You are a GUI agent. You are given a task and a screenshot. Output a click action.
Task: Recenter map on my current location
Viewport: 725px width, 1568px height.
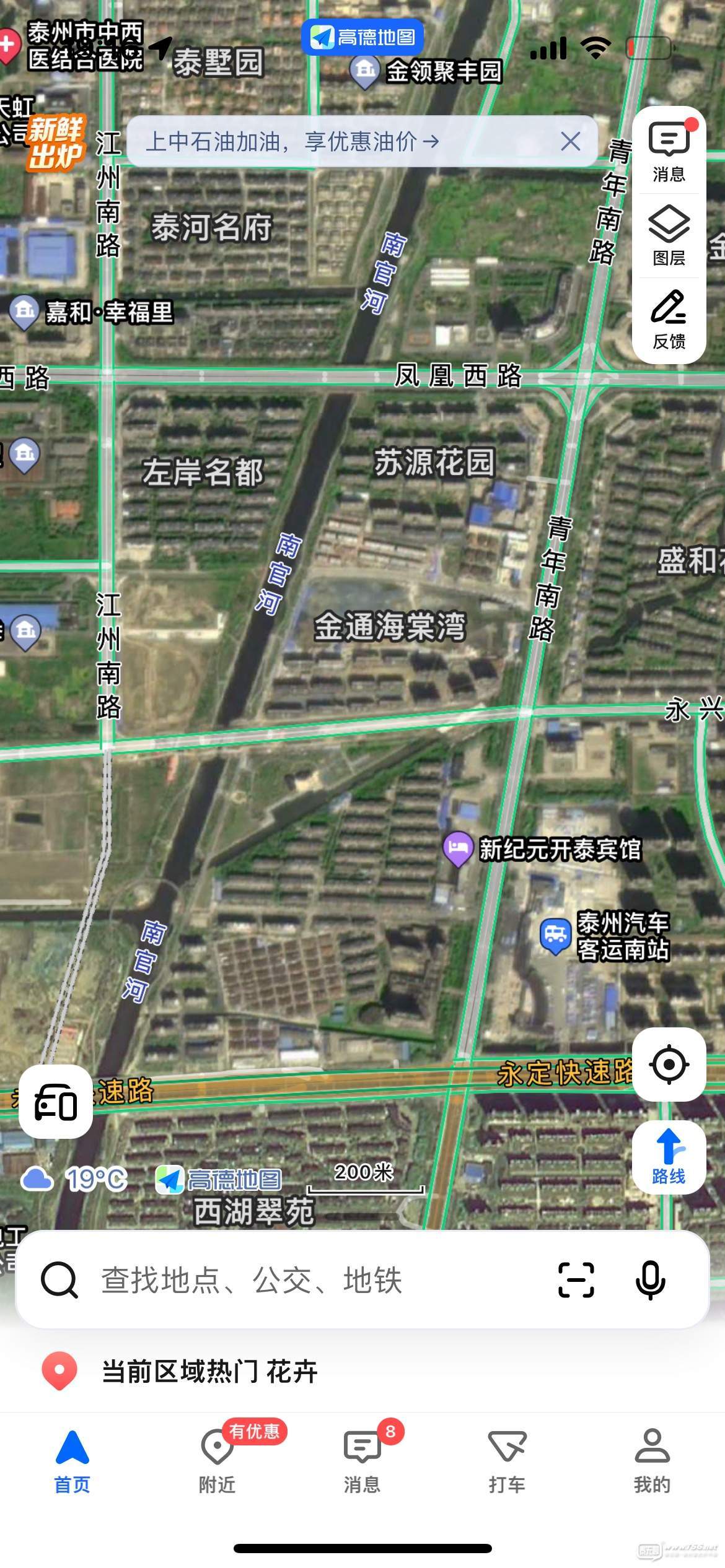tap(669, 1065)
